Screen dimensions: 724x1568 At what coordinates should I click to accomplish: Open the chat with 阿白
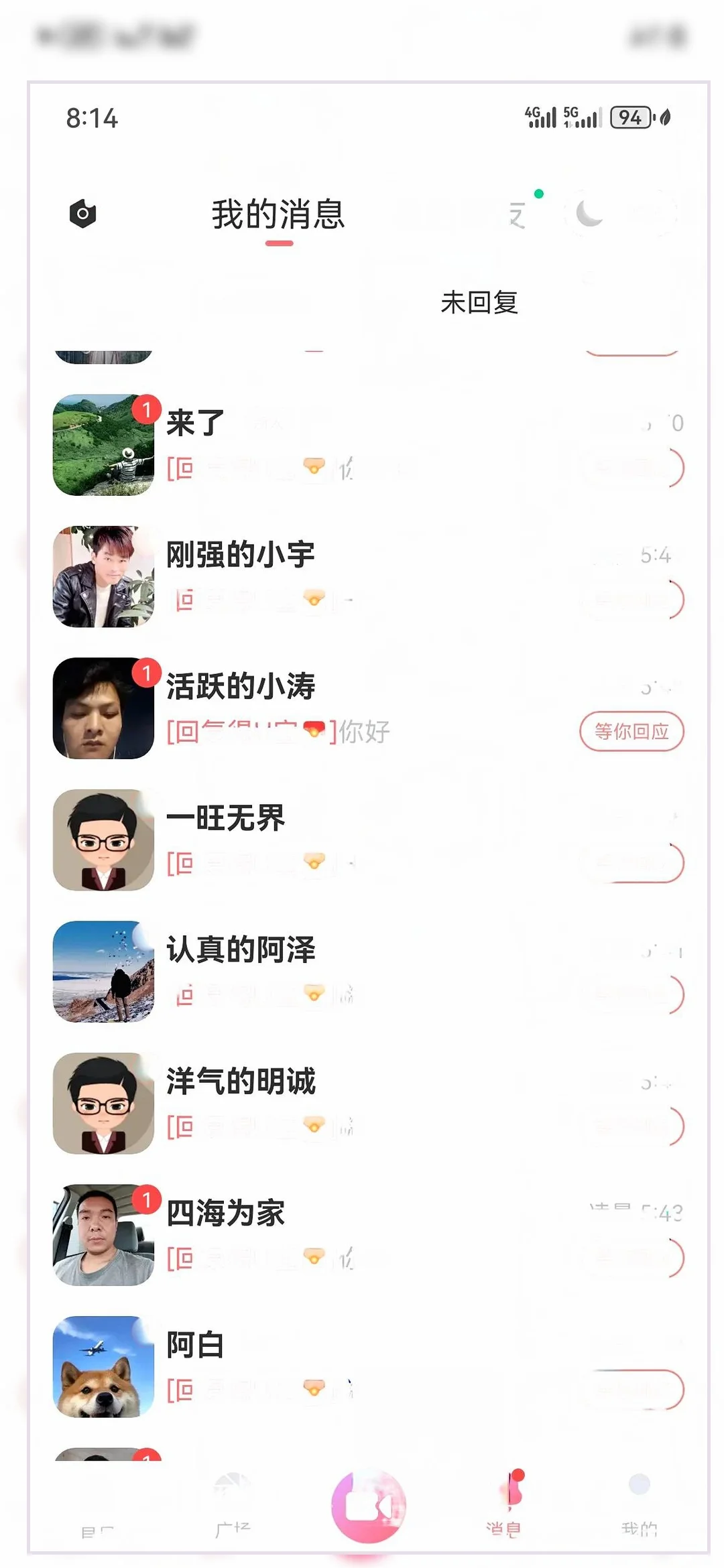pos(368,1366)
